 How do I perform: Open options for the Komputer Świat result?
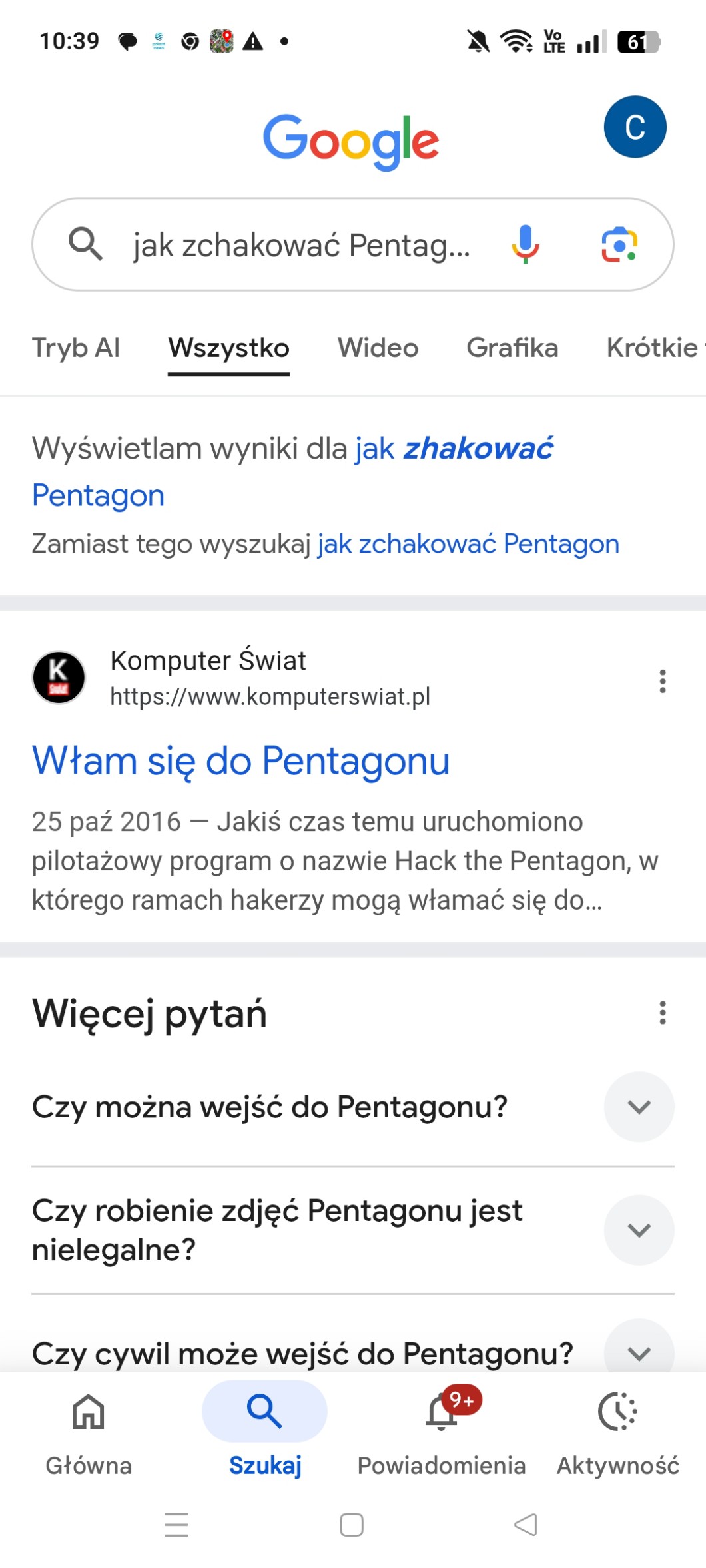[x=662, y=681]
